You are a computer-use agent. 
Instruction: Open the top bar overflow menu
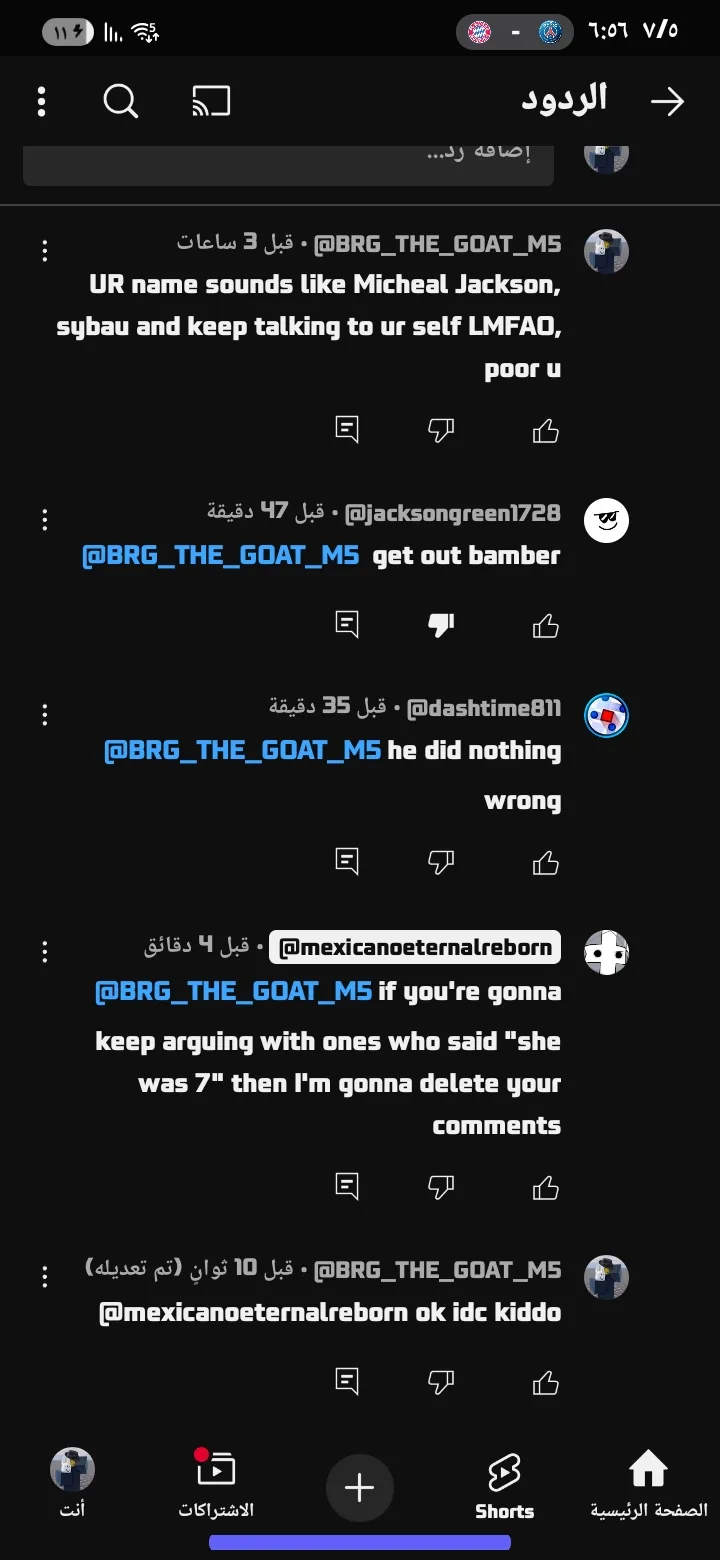click(41, 101)
